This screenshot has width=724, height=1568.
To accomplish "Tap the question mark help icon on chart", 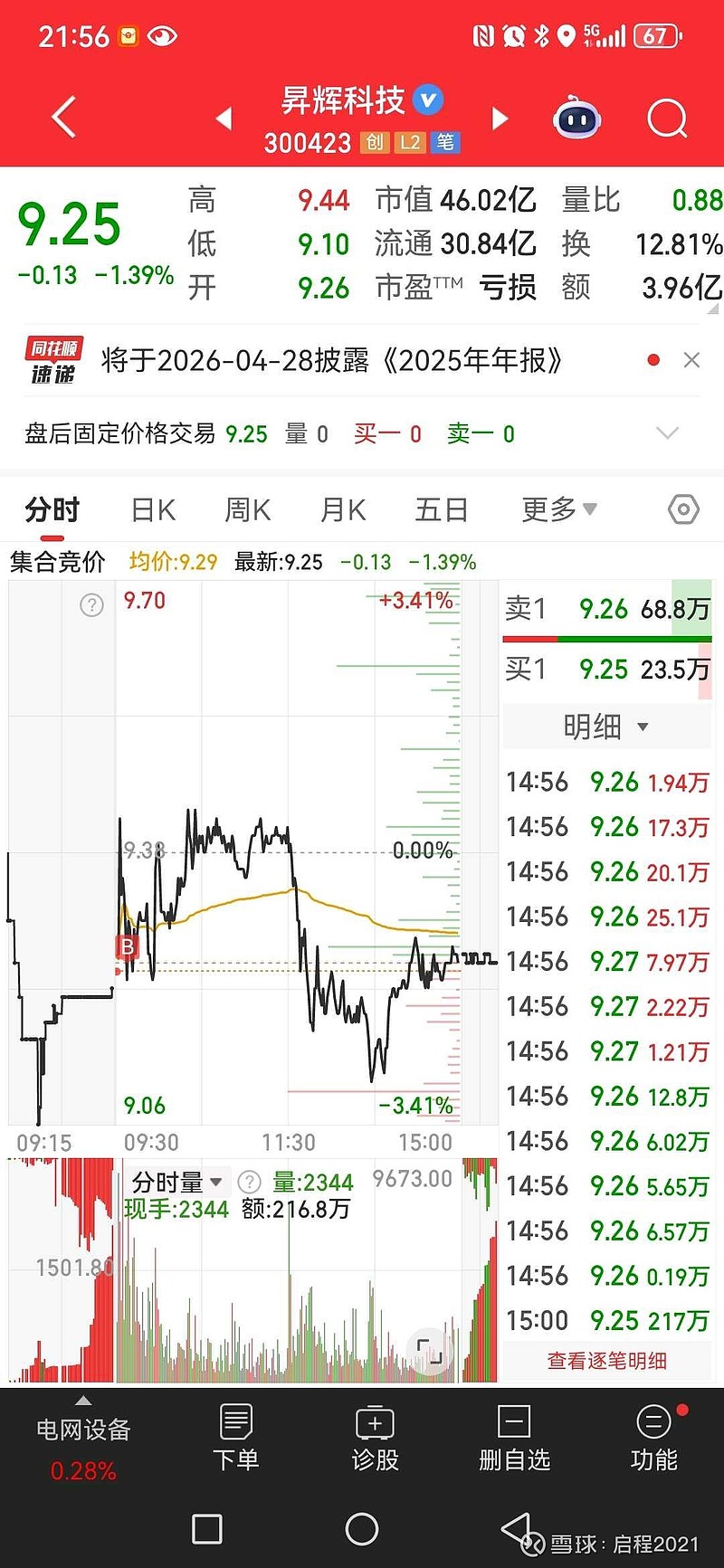I will tap(90, 604).
